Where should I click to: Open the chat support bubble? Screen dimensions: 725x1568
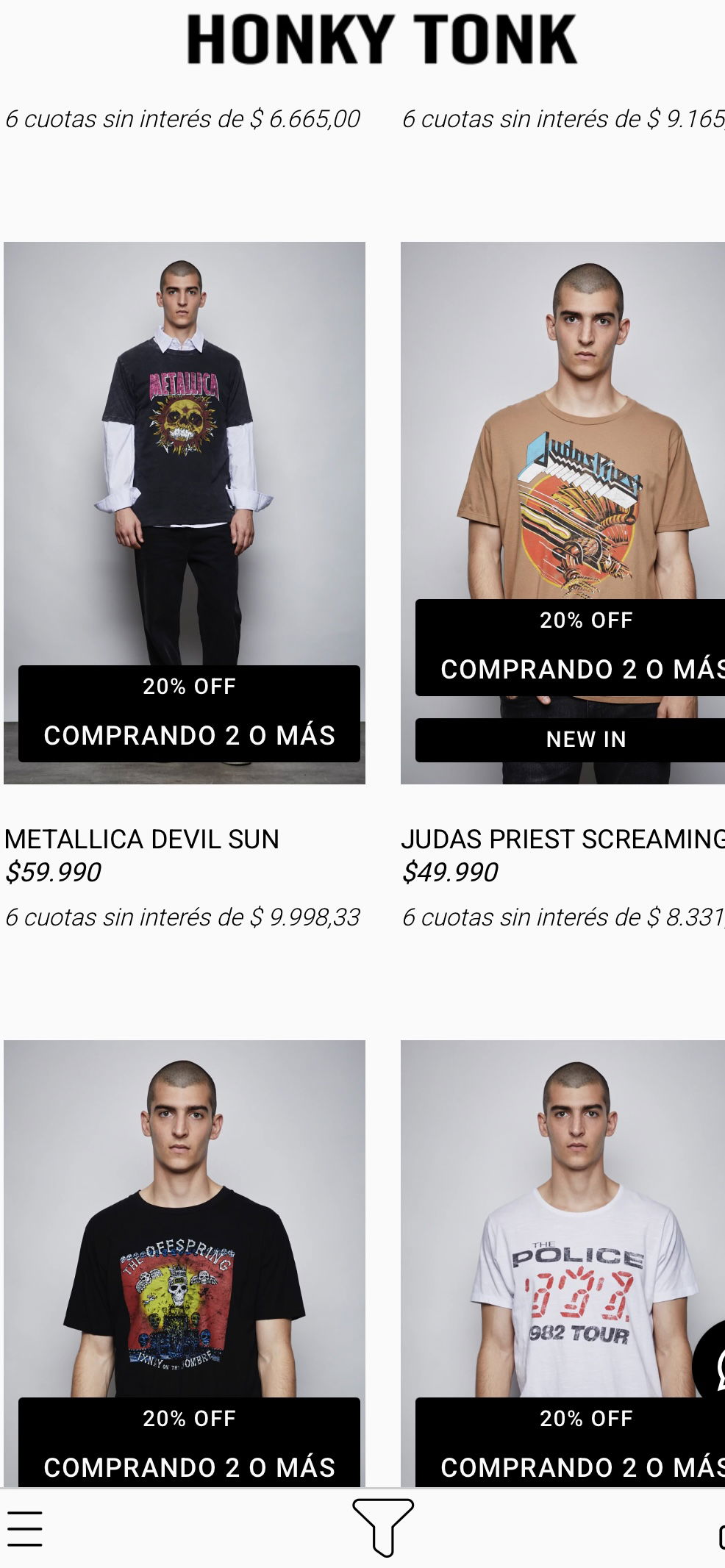[710, 1366]
